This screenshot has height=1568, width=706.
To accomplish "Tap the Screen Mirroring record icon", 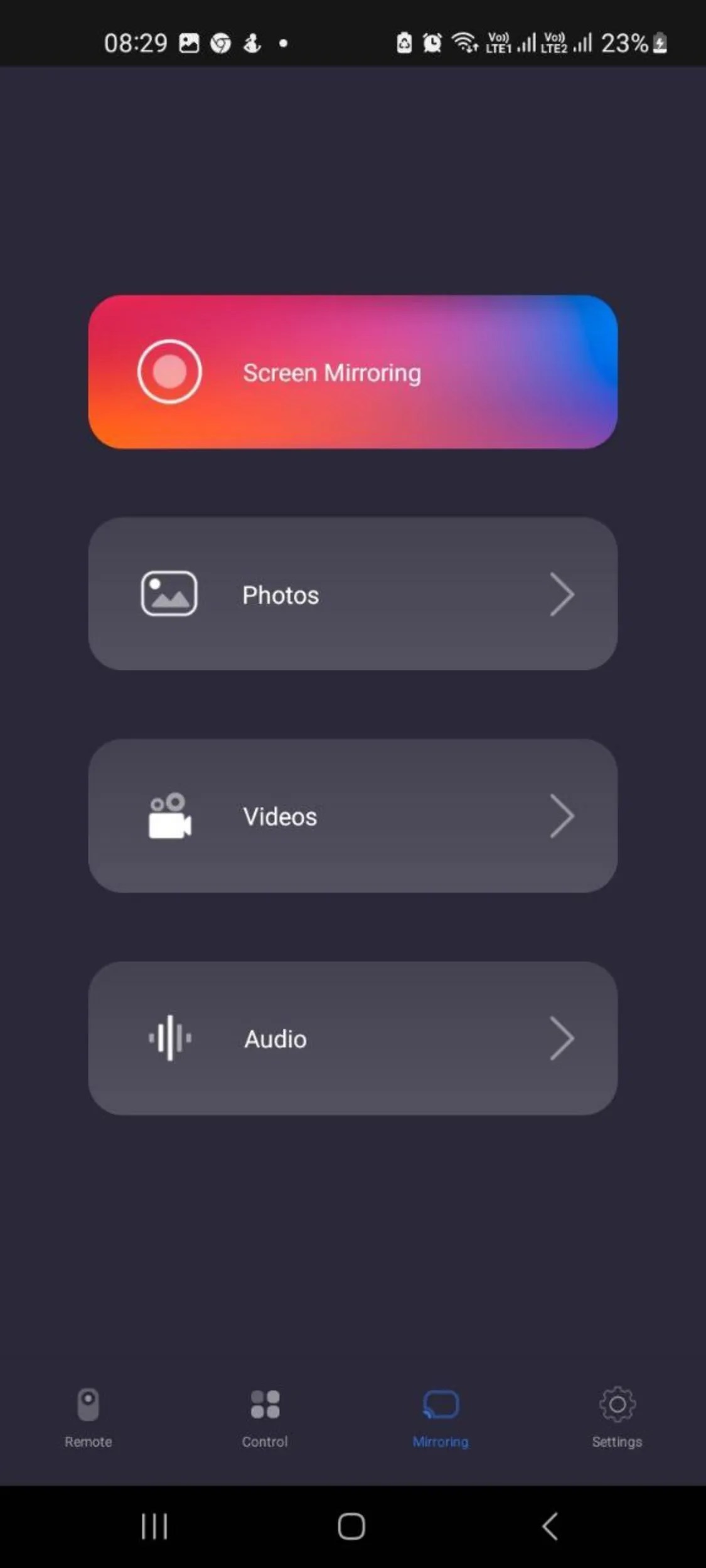I will pyautogui.click(x=169, y=372).
